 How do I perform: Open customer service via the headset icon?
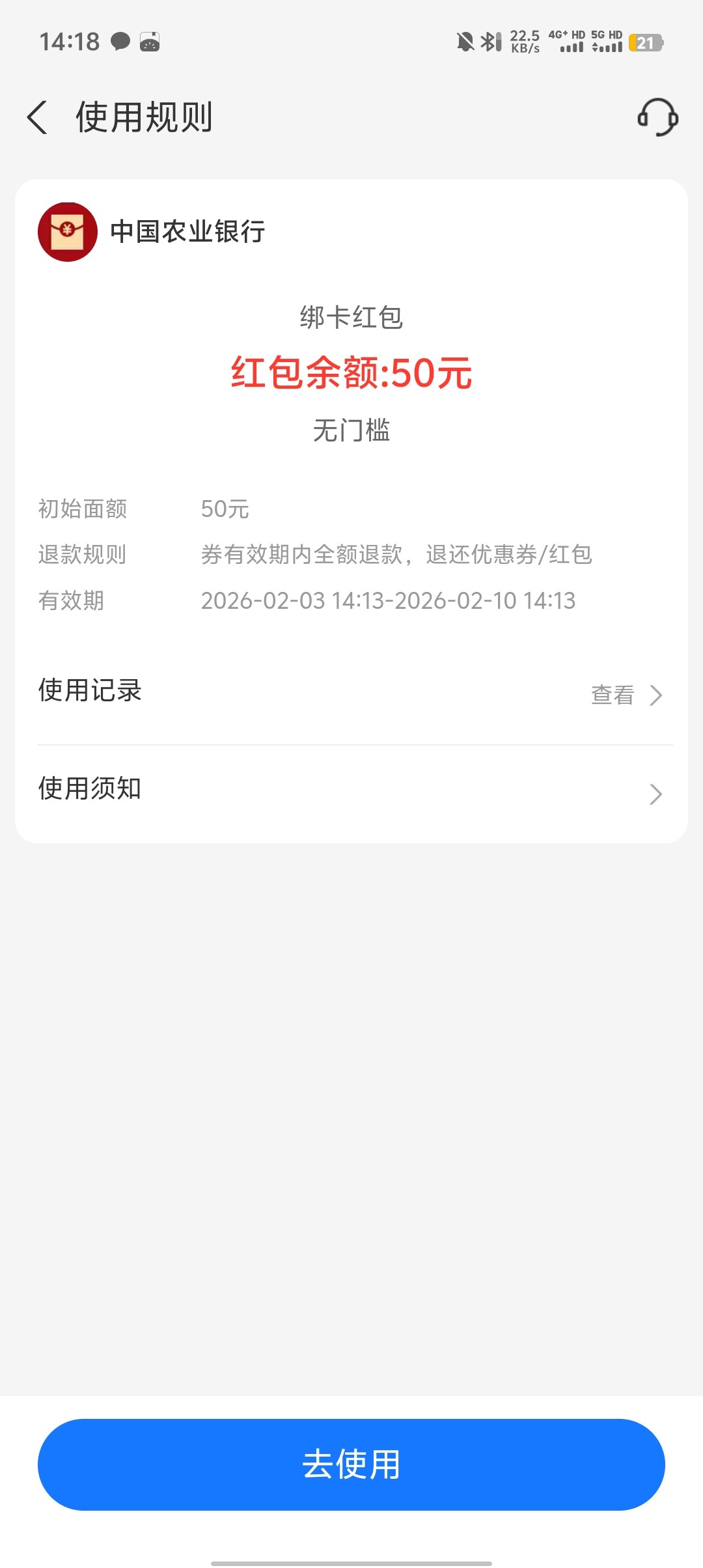(659, 118)
